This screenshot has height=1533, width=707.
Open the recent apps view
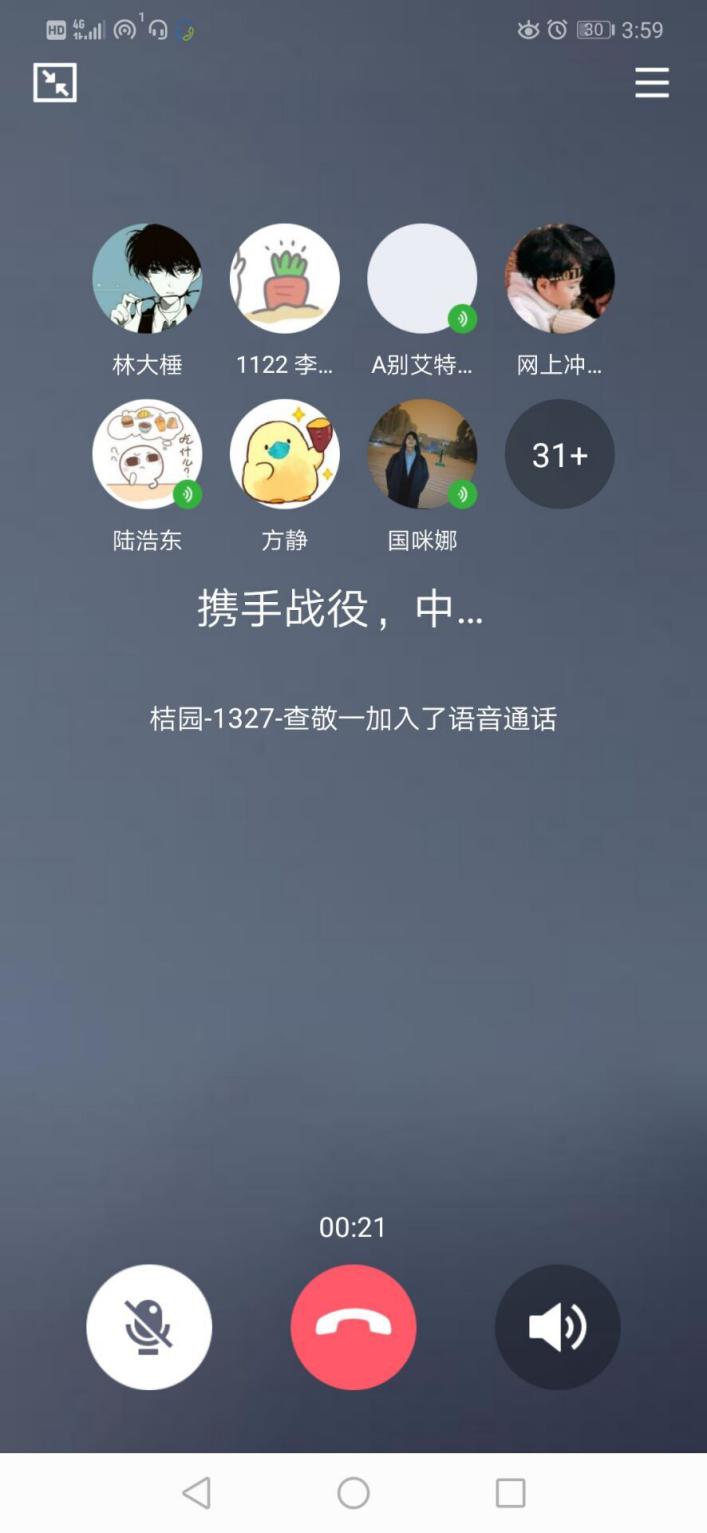pyautogui.click(x=510, y=1493)
